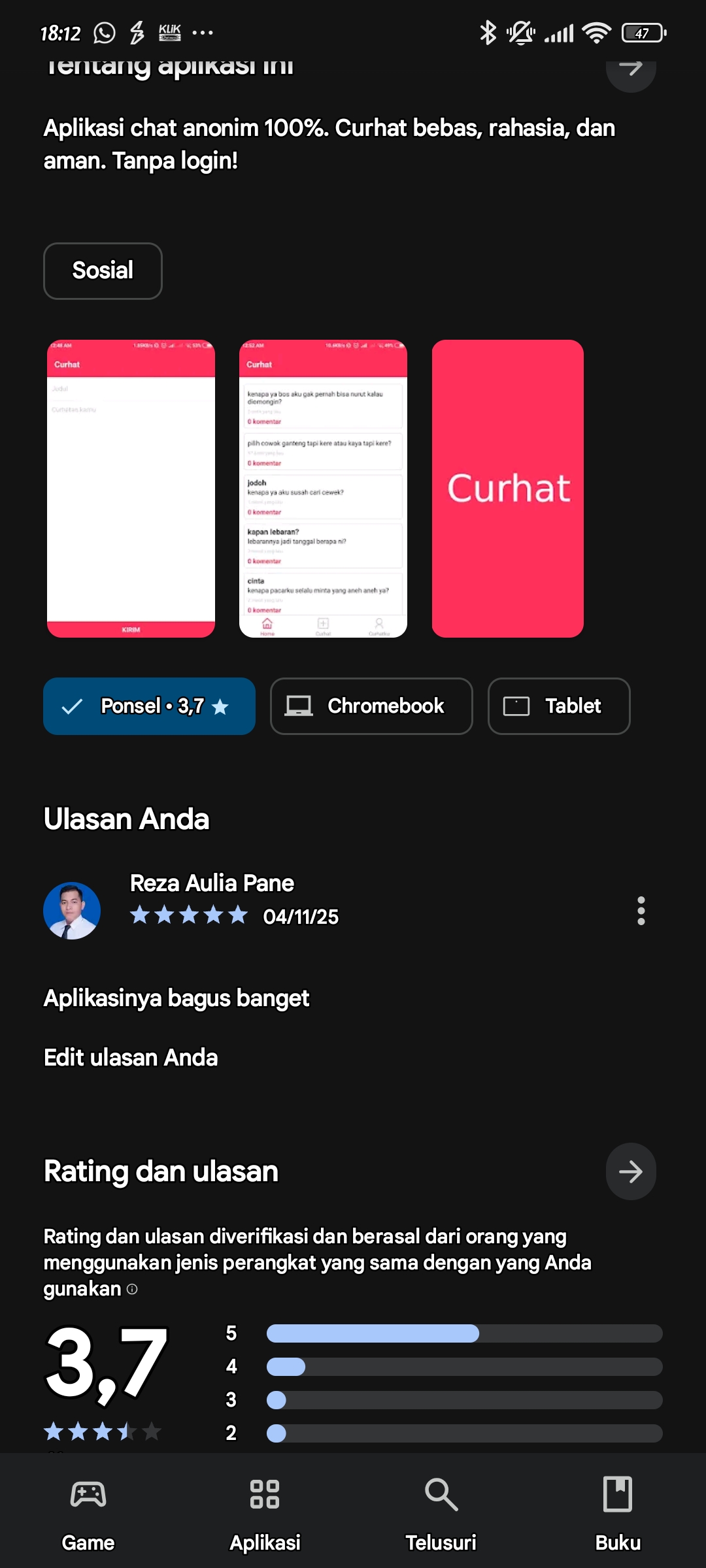Viewport: 706px width, 1568px height.
Task: Switch to the Game tab
Action: click(x=88, y=1511)
